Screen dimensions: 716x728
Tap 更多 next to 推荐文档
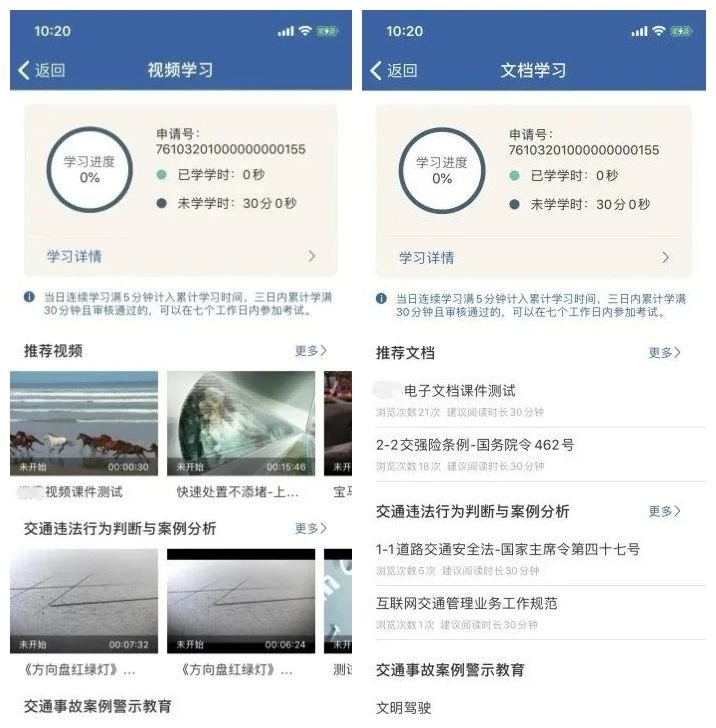tap(664, 353)
